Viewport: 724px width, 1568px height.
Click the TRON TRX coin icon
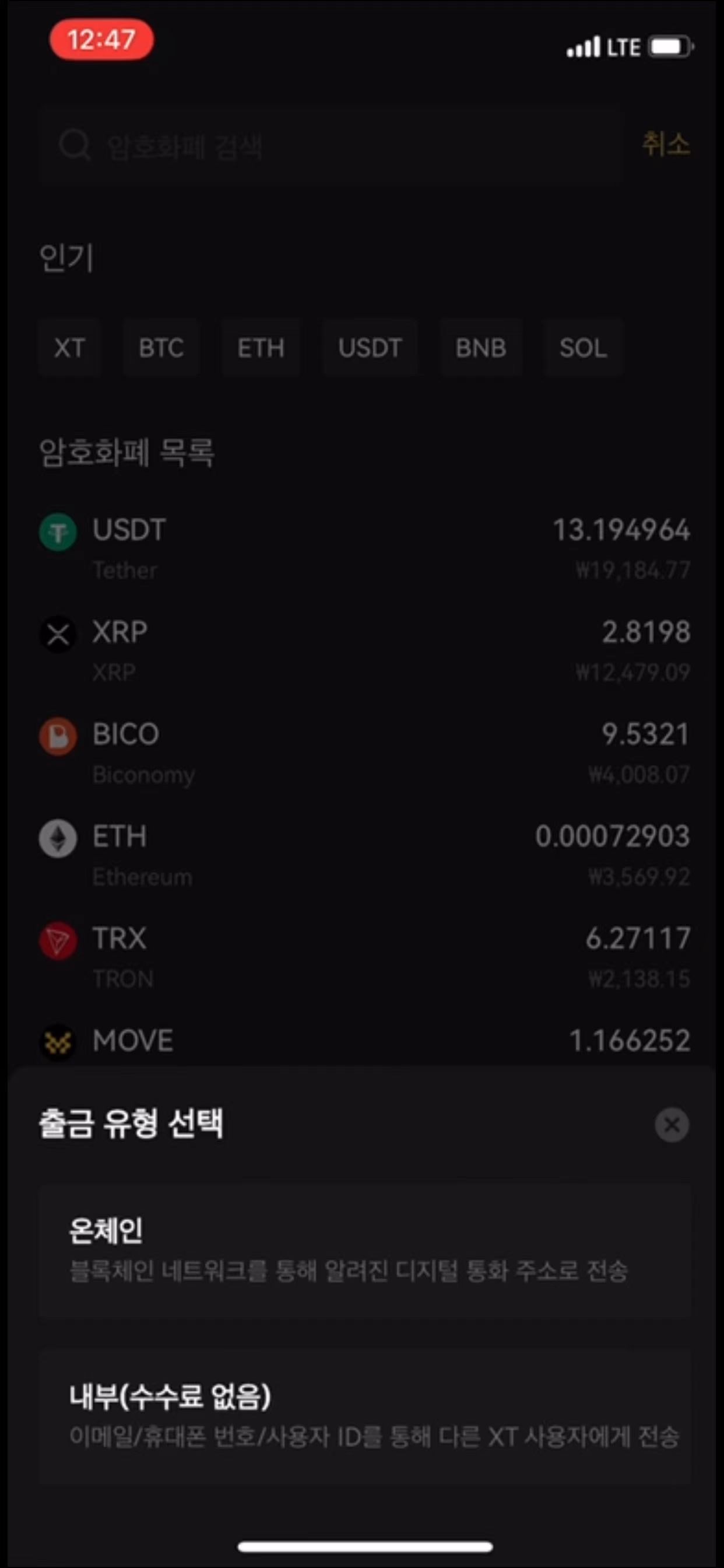click(x=58, y=940)
